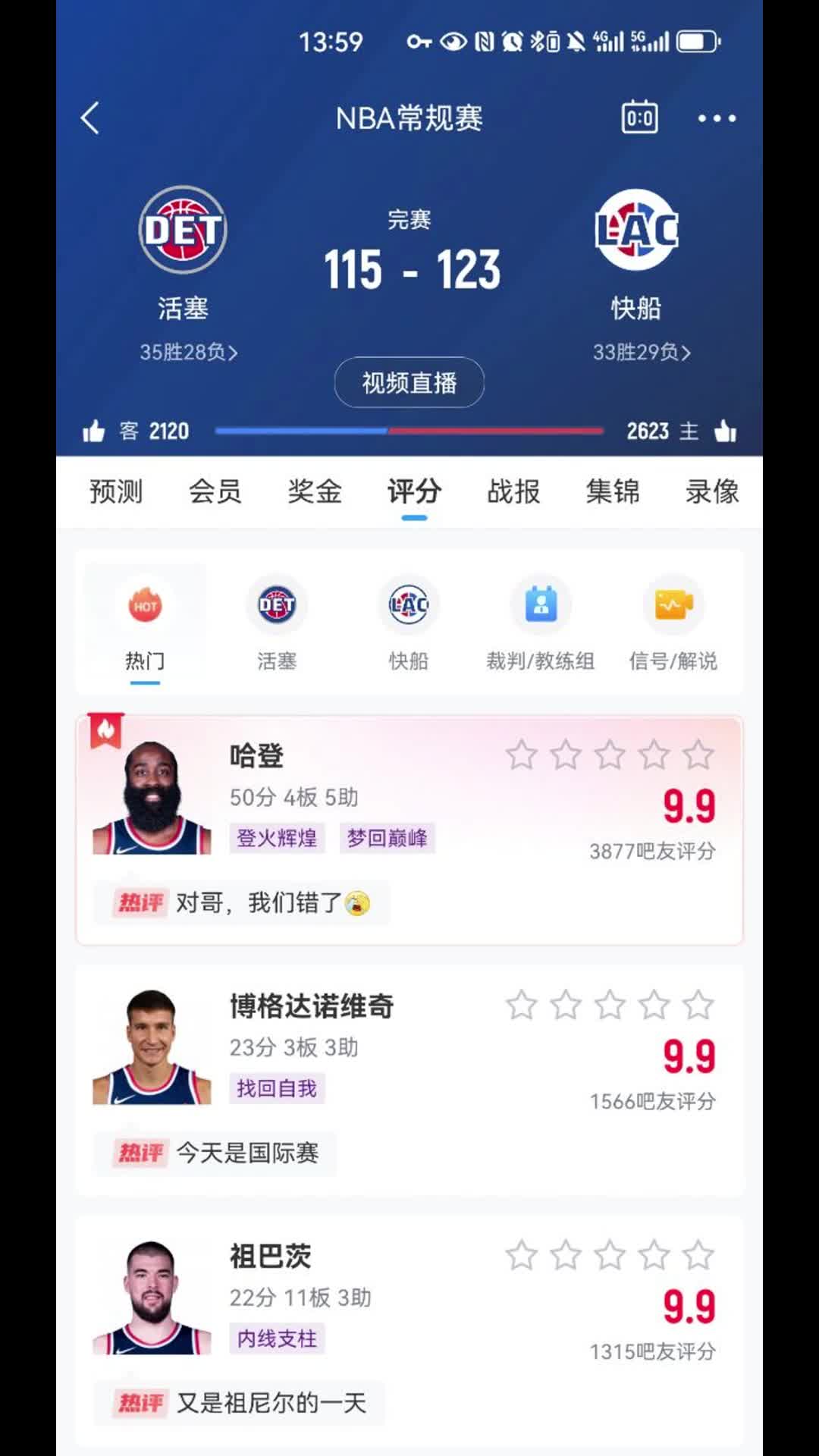Switch to the 会员 tab
This screenshot has width=819, height=1456.
click(x=215, y=491)
